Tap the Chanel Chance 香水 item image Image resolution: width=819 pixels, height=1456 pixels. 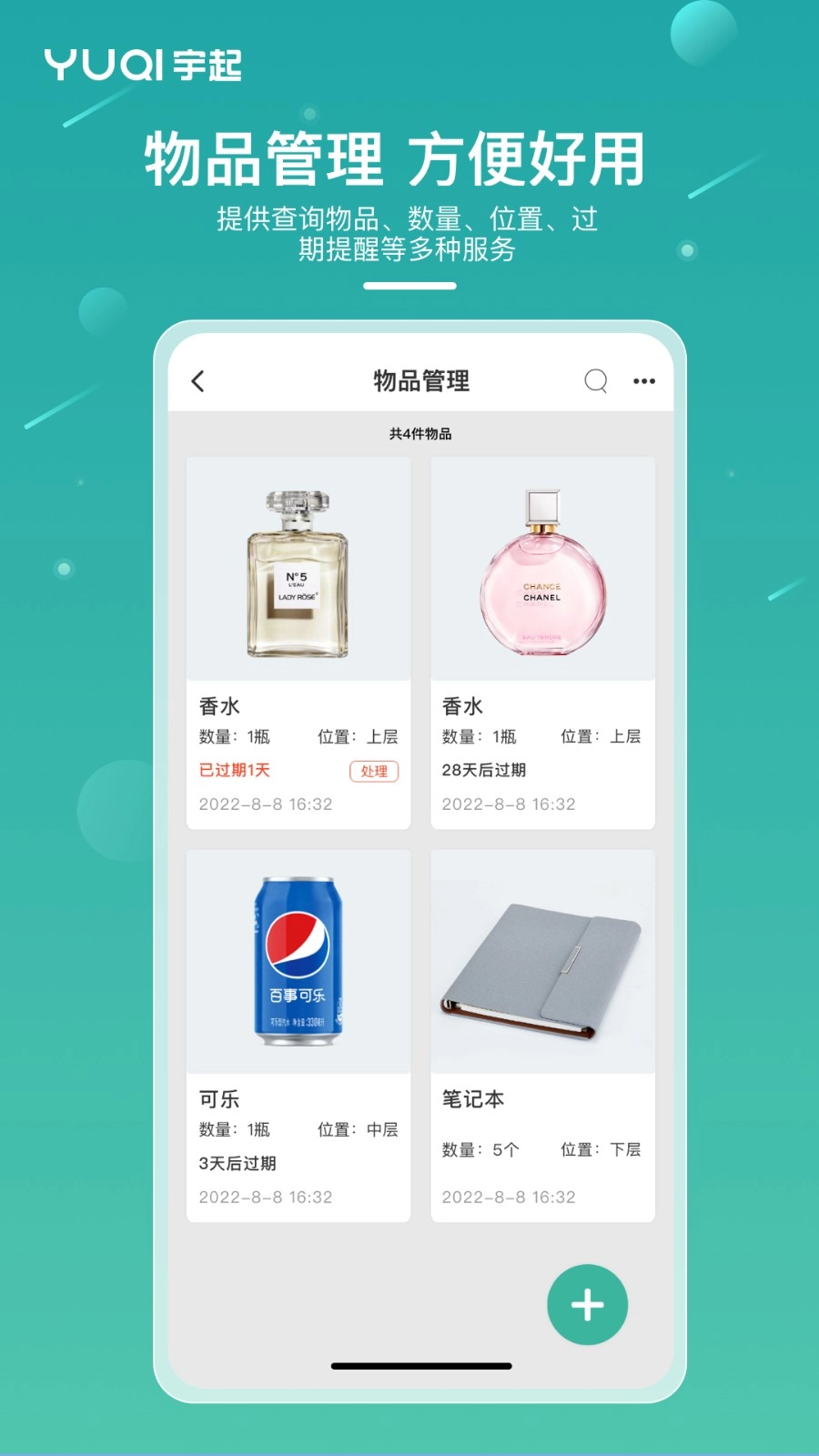(542, 567)
